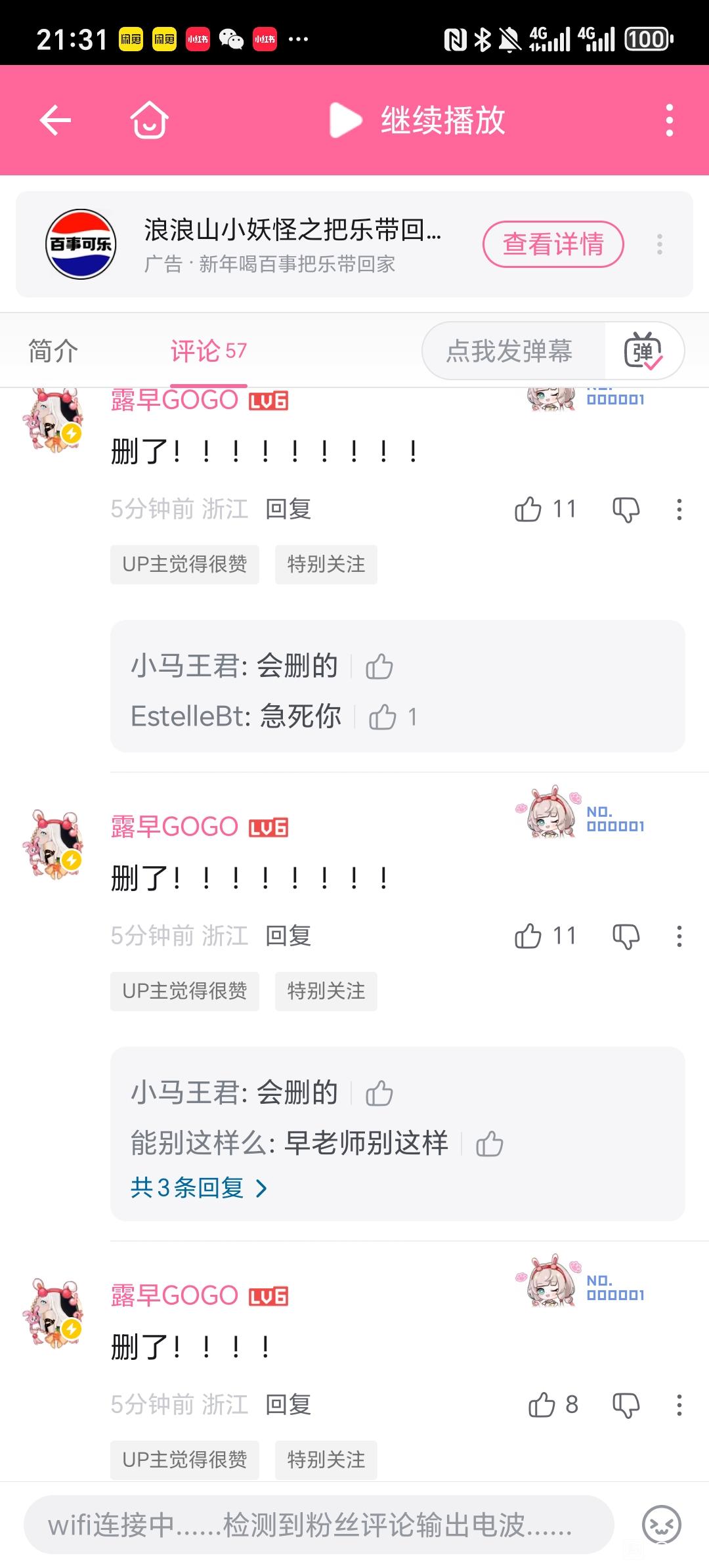Expand 共3条回复 replies
The image size is (709, 1568).
pyautogui.click(x=198, y=1187)
